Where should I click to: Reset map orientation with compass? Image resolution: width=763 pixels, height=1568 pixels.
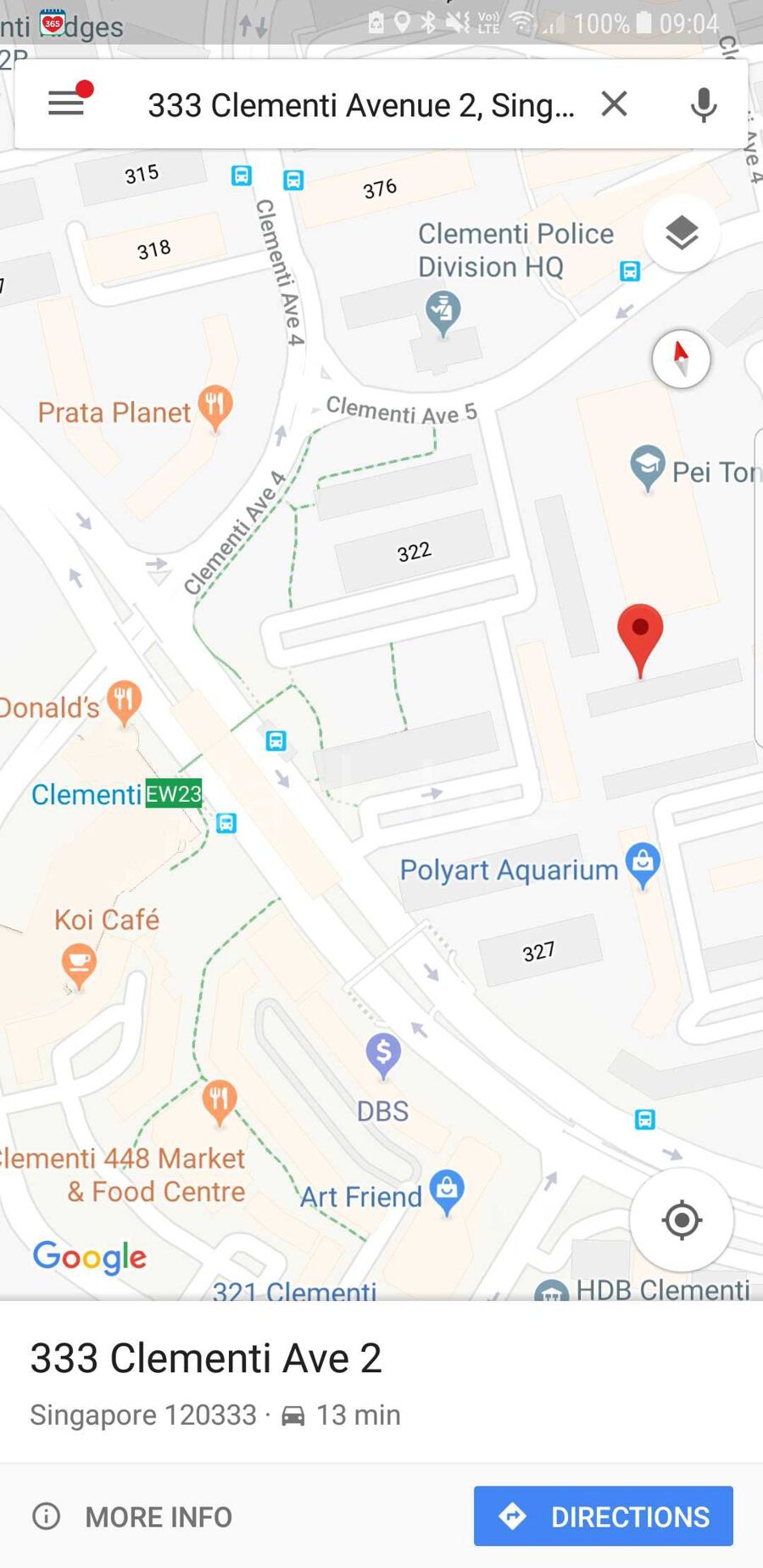click(x=681, y=358)
